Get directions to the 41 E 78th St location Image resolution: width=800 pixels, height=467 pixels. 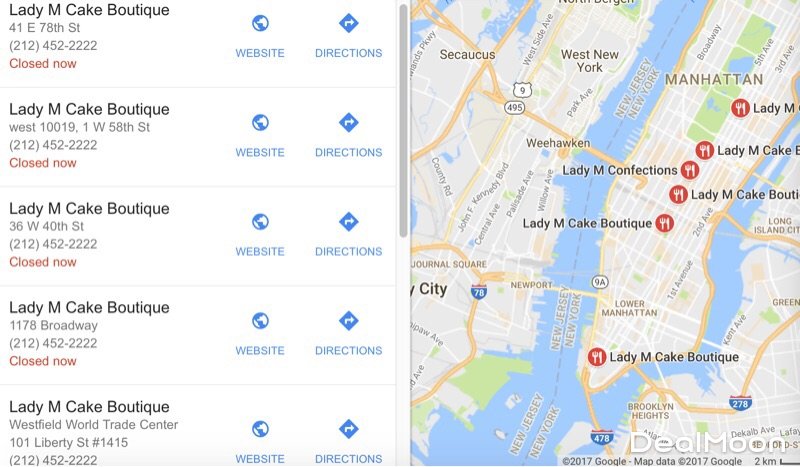[x=348, y=35]
